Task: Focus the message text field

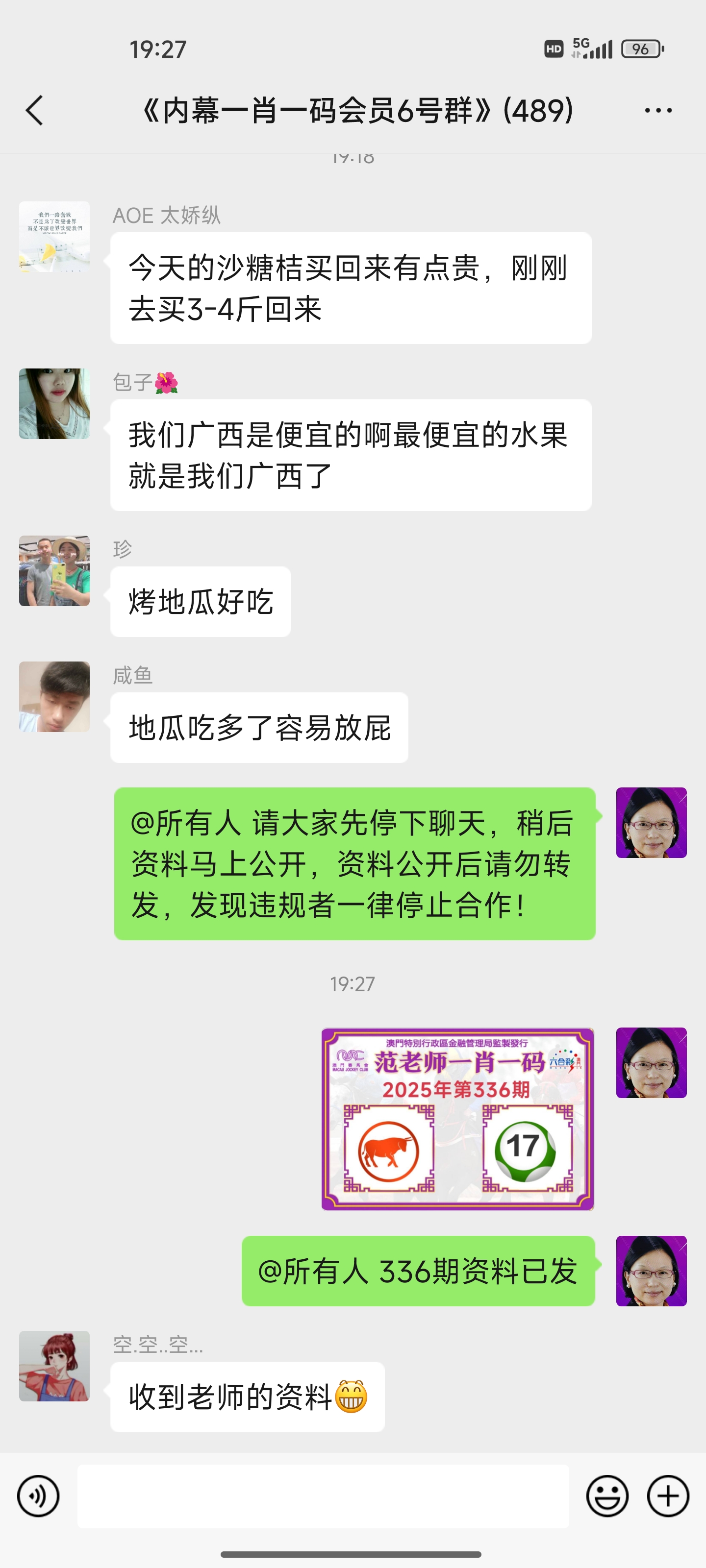Action: coord(323,1495)
